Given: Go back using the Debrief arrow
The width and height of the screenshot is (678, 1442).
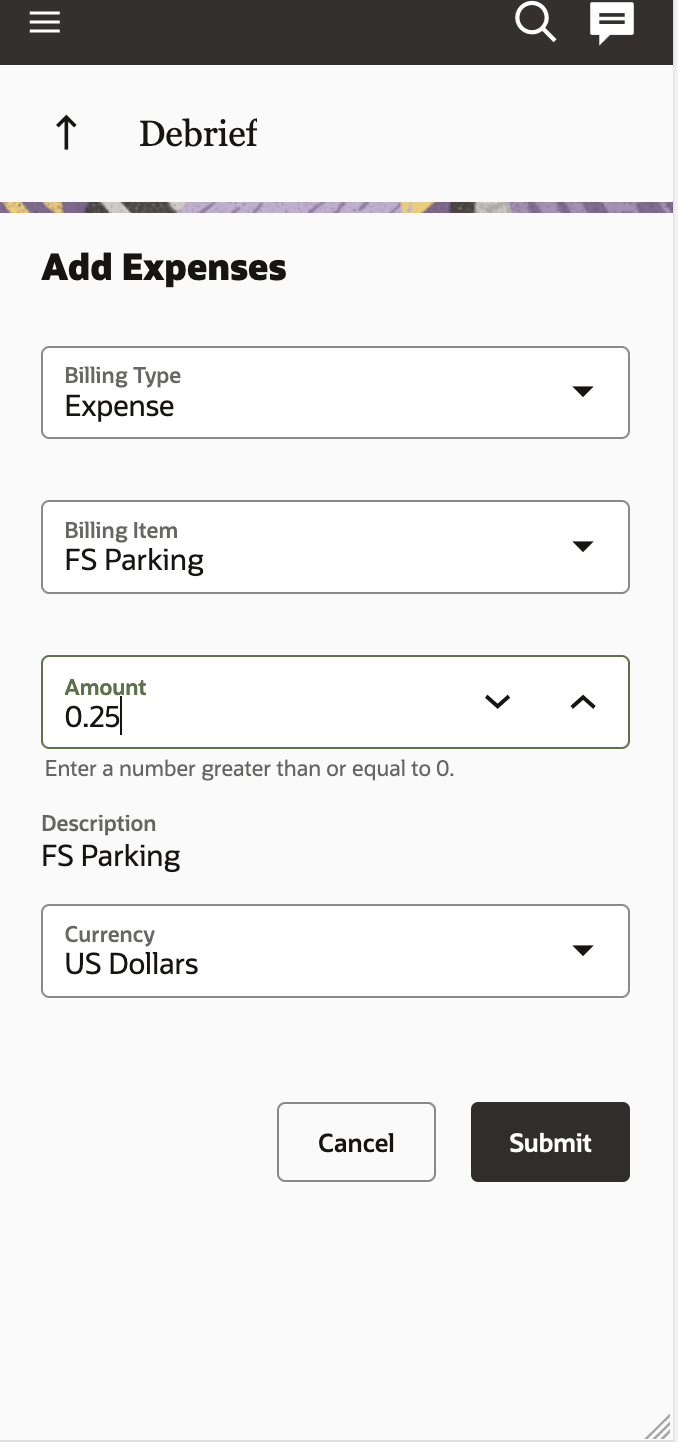Looking at the screenshot, I should (66, 133).
